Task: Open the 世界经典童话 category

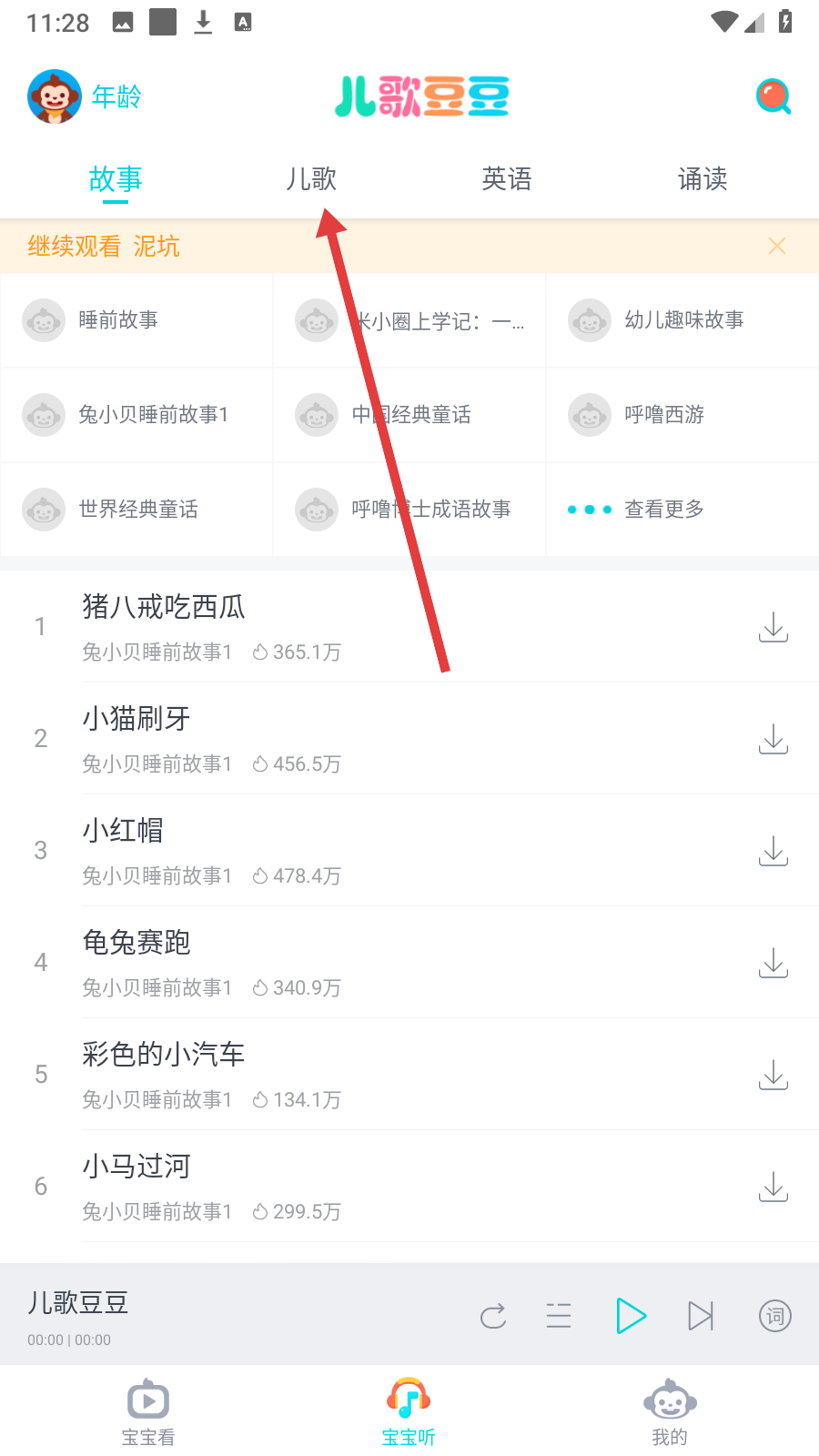Action: click(x=136, y=510)
